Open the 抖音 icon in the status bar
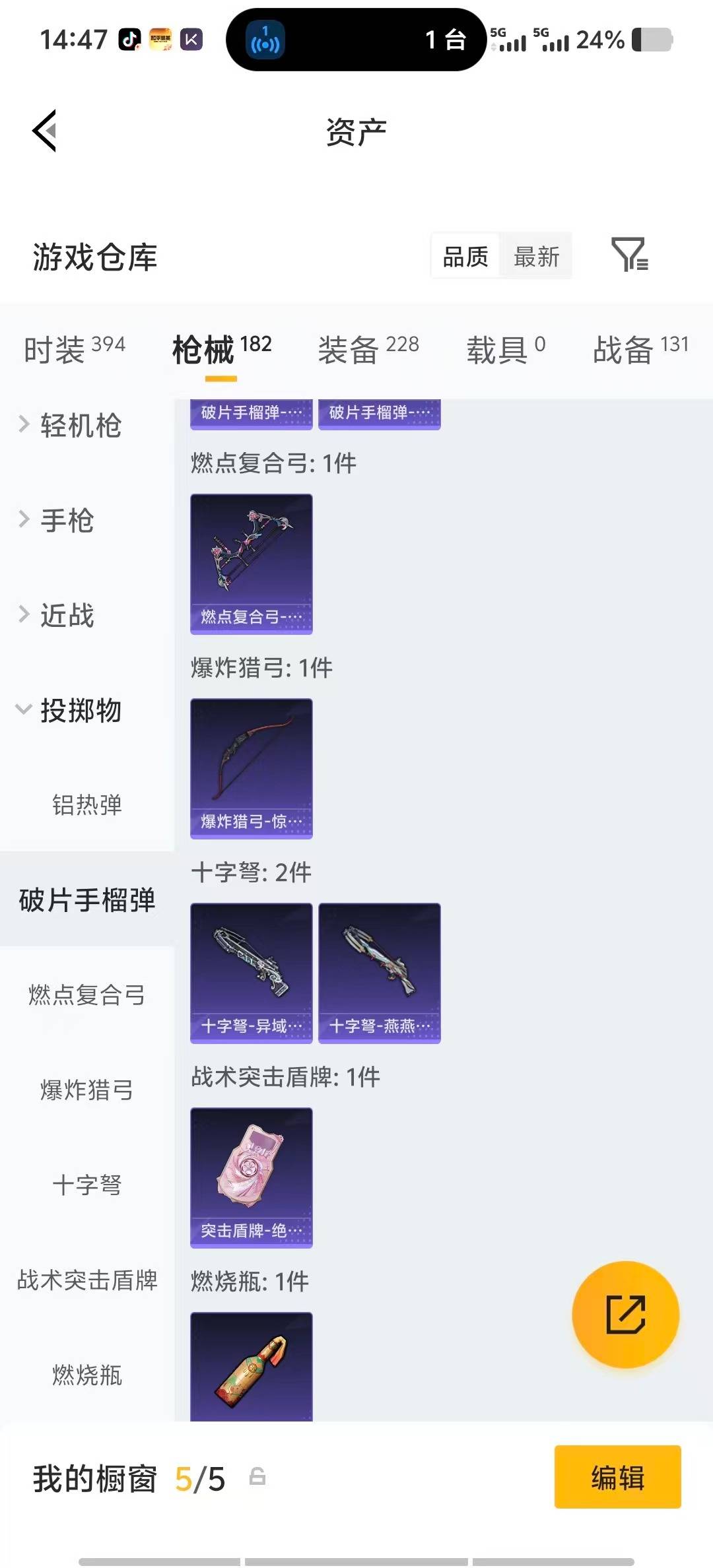 pyautogui.click(x=129, y=40)
